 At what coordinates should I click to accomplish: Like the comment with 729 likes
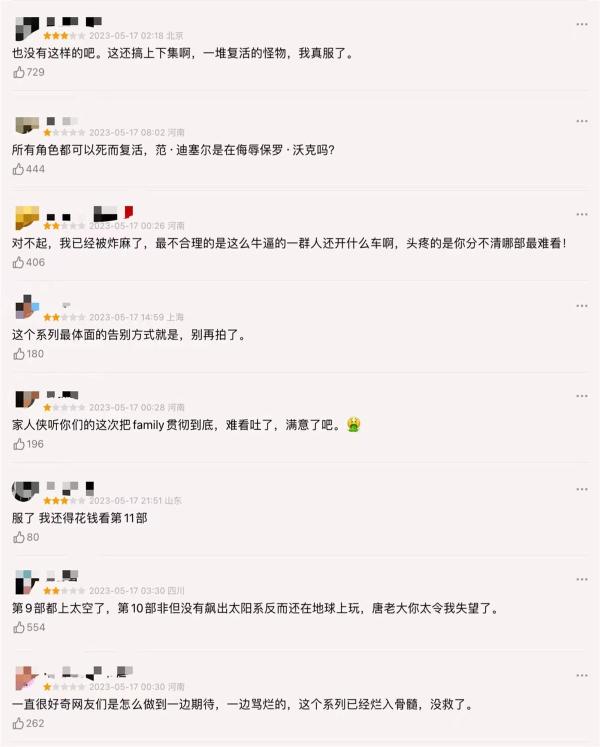point(19,72)
